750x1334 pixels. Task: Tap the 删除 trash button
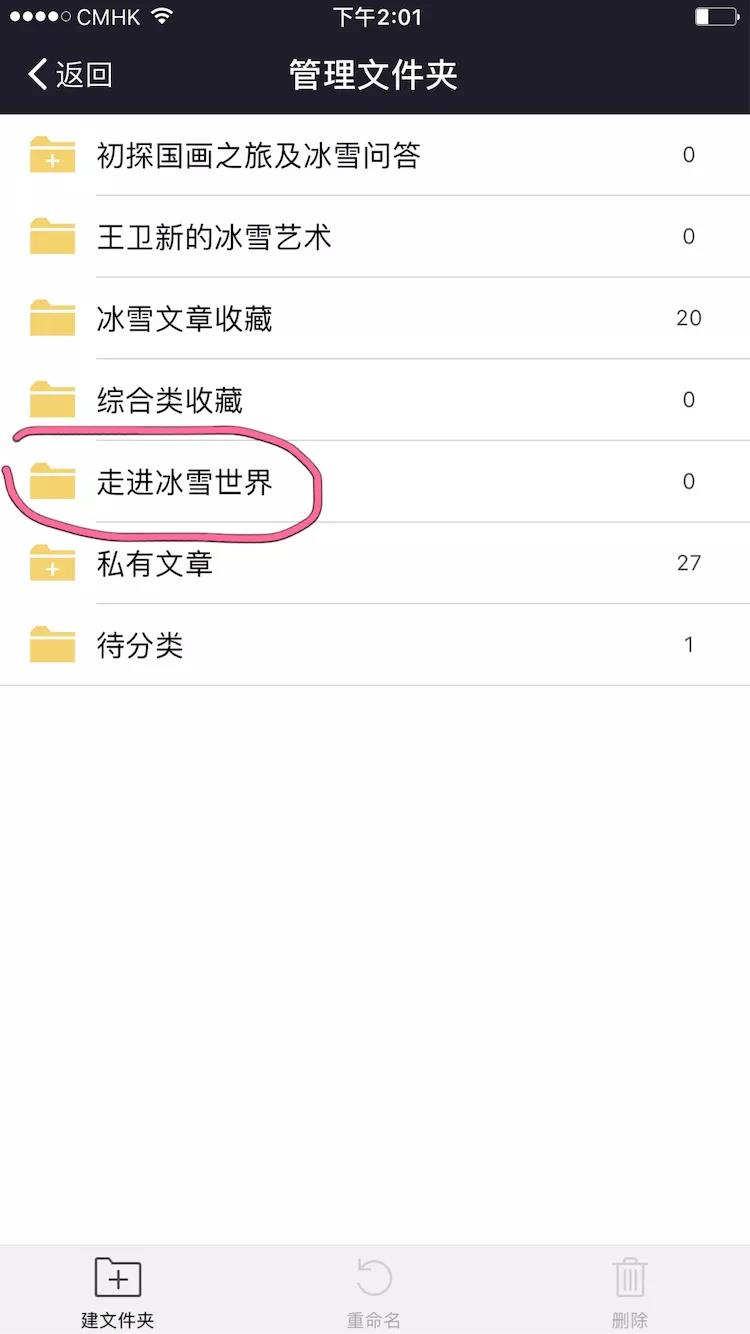click(630, 1290)
